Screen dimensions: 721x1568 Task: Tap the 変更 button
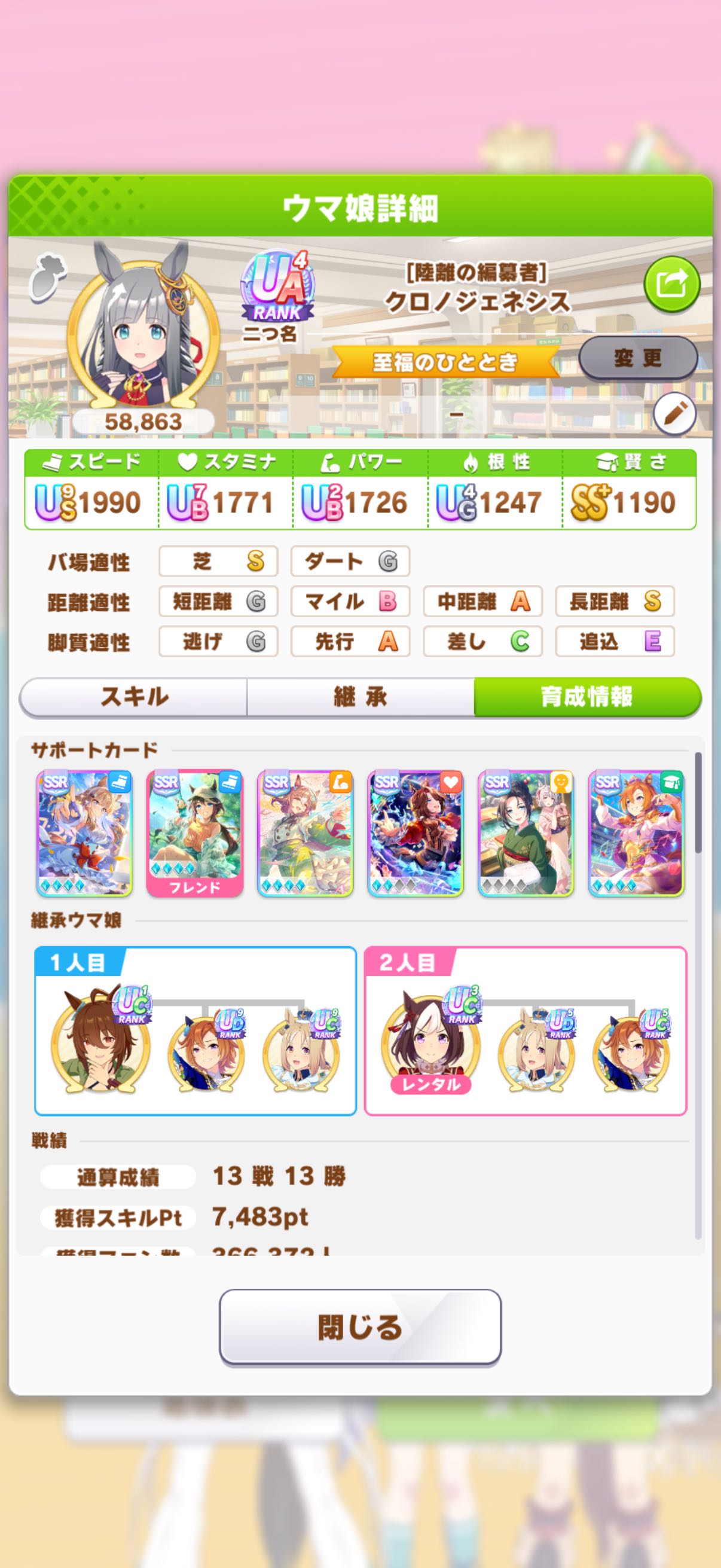click(637, 358)
